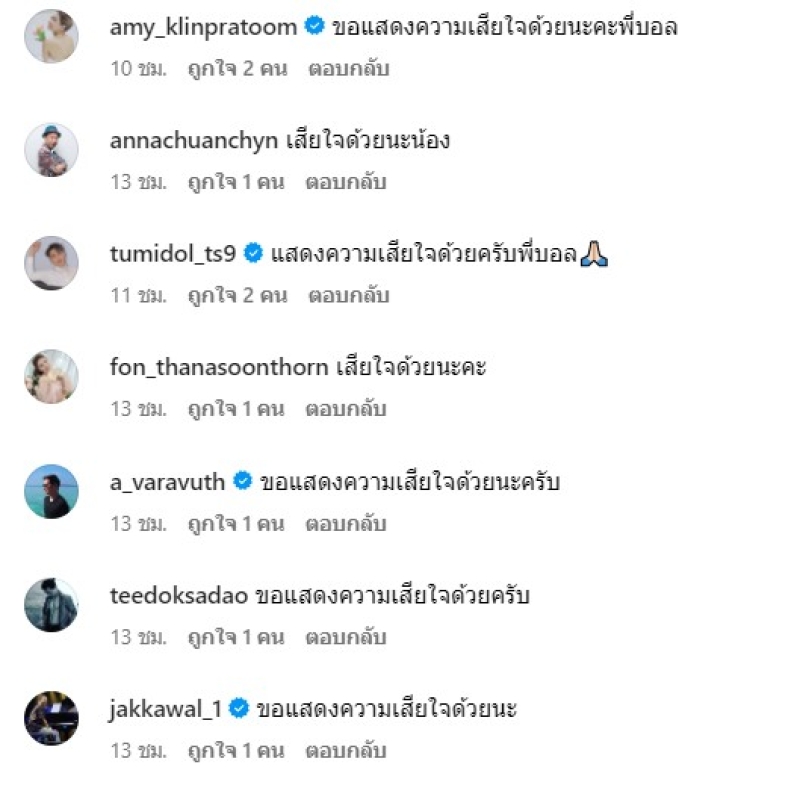Reply to annachuanchyn's comment
800x788 pixels.
pos(345,182)
